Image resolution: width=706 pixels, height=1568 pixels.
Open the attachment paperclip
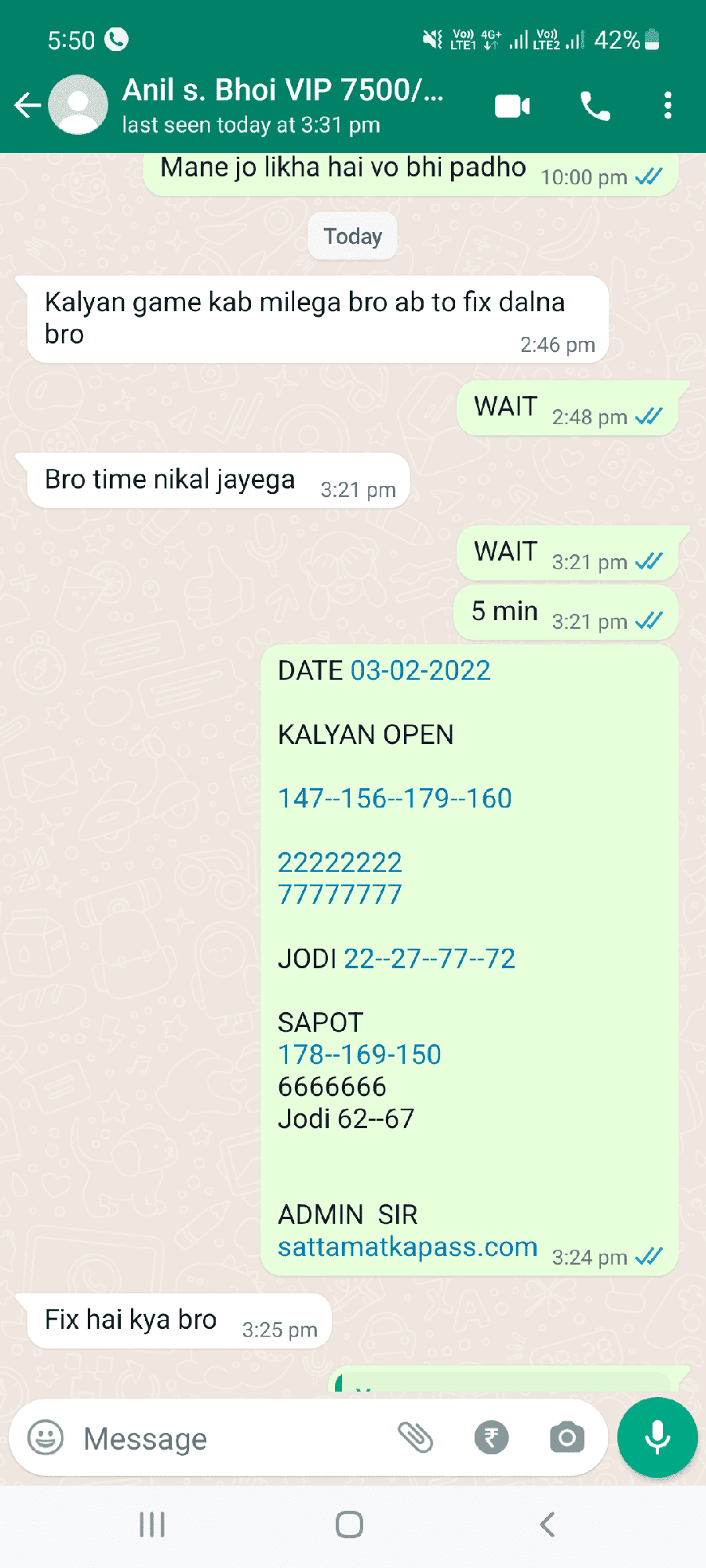(x=416, y=1438)
